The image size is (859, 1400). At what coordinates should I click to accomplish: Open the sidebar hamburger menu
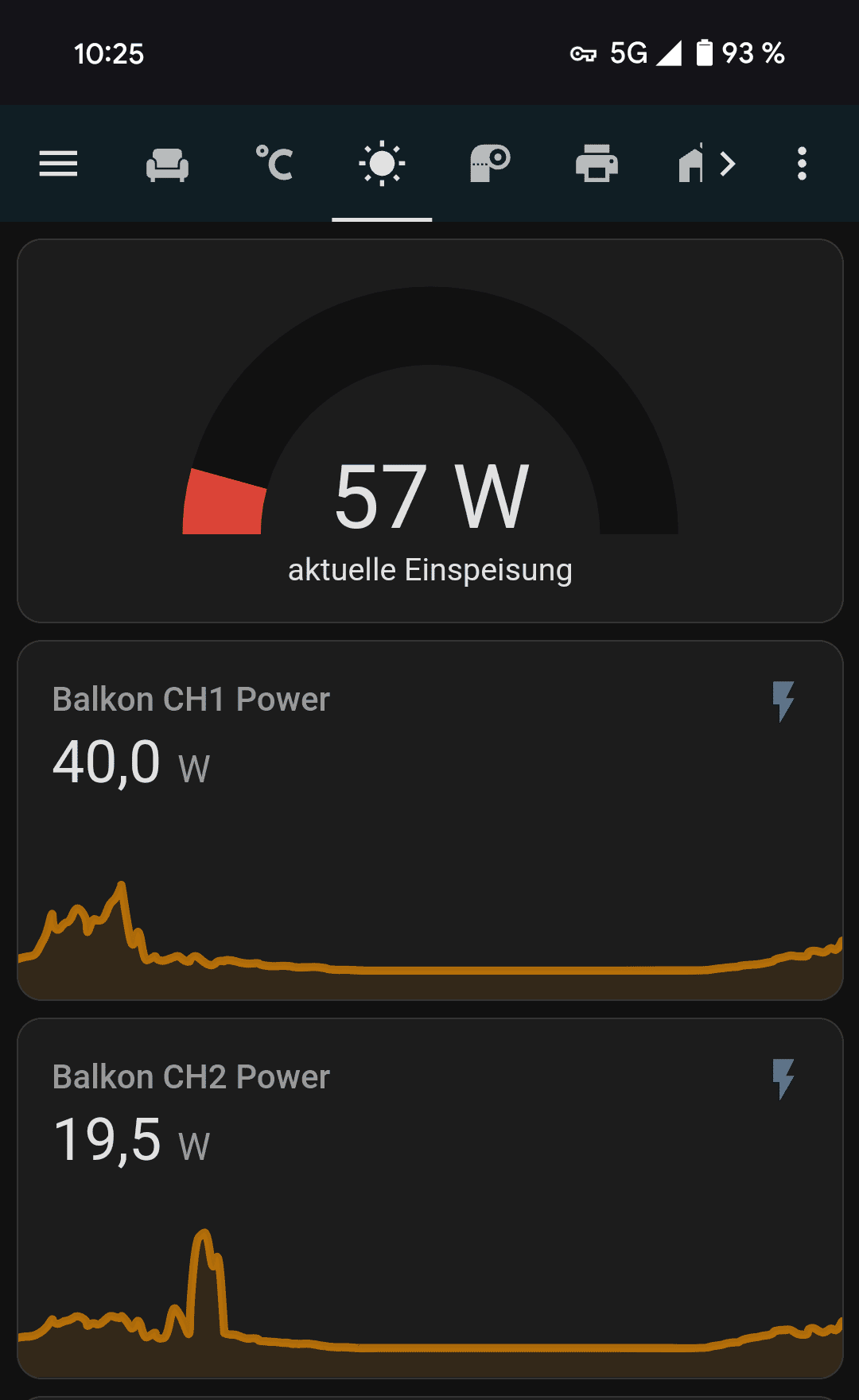(58, 164)
